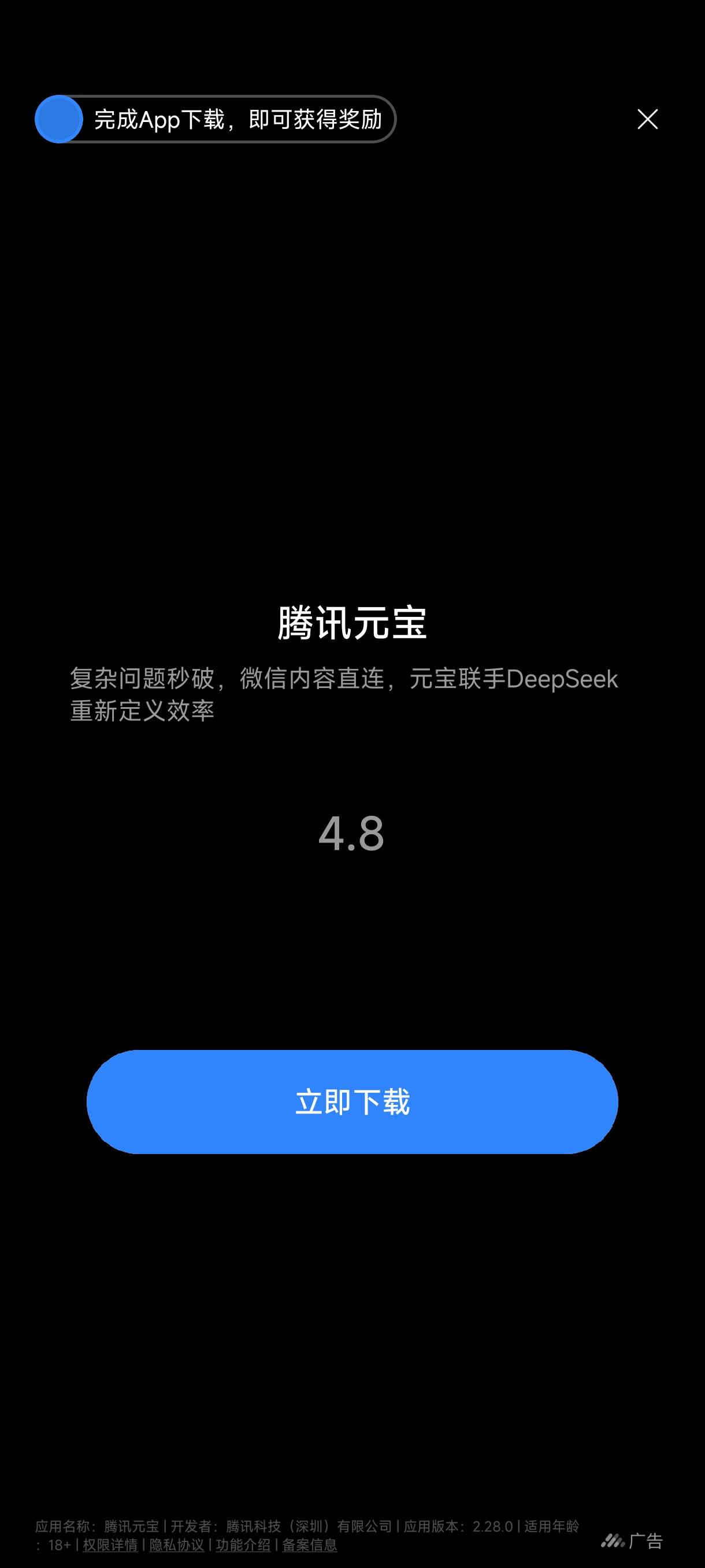Tap the 立即下载 download button

coord(352,1102)
